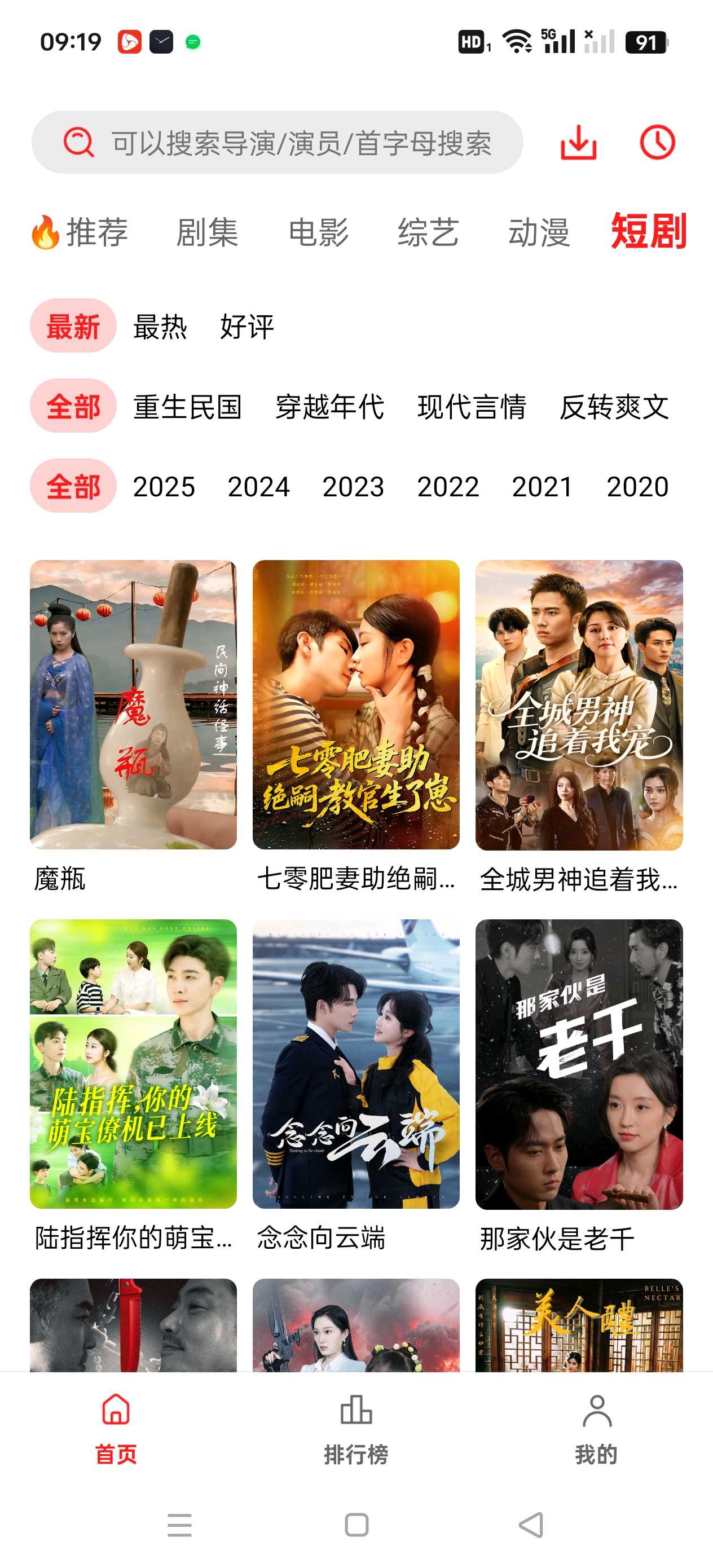View 那家伙是老千 details
The width and height of the screenshot is (713, 1568).
(x=578, y=1064)
